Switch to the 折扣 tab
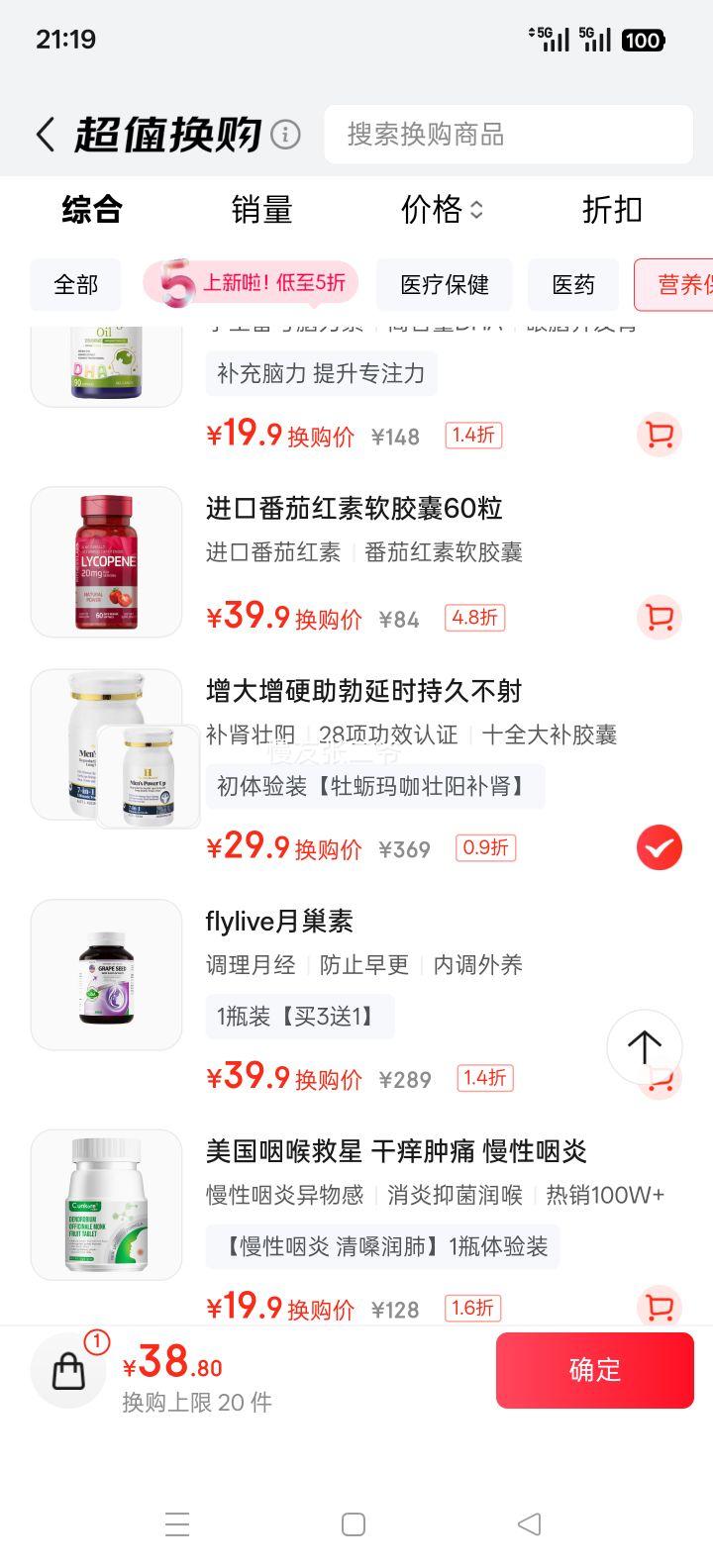Screen dimensions: 713x1568 tap(611, 210)
